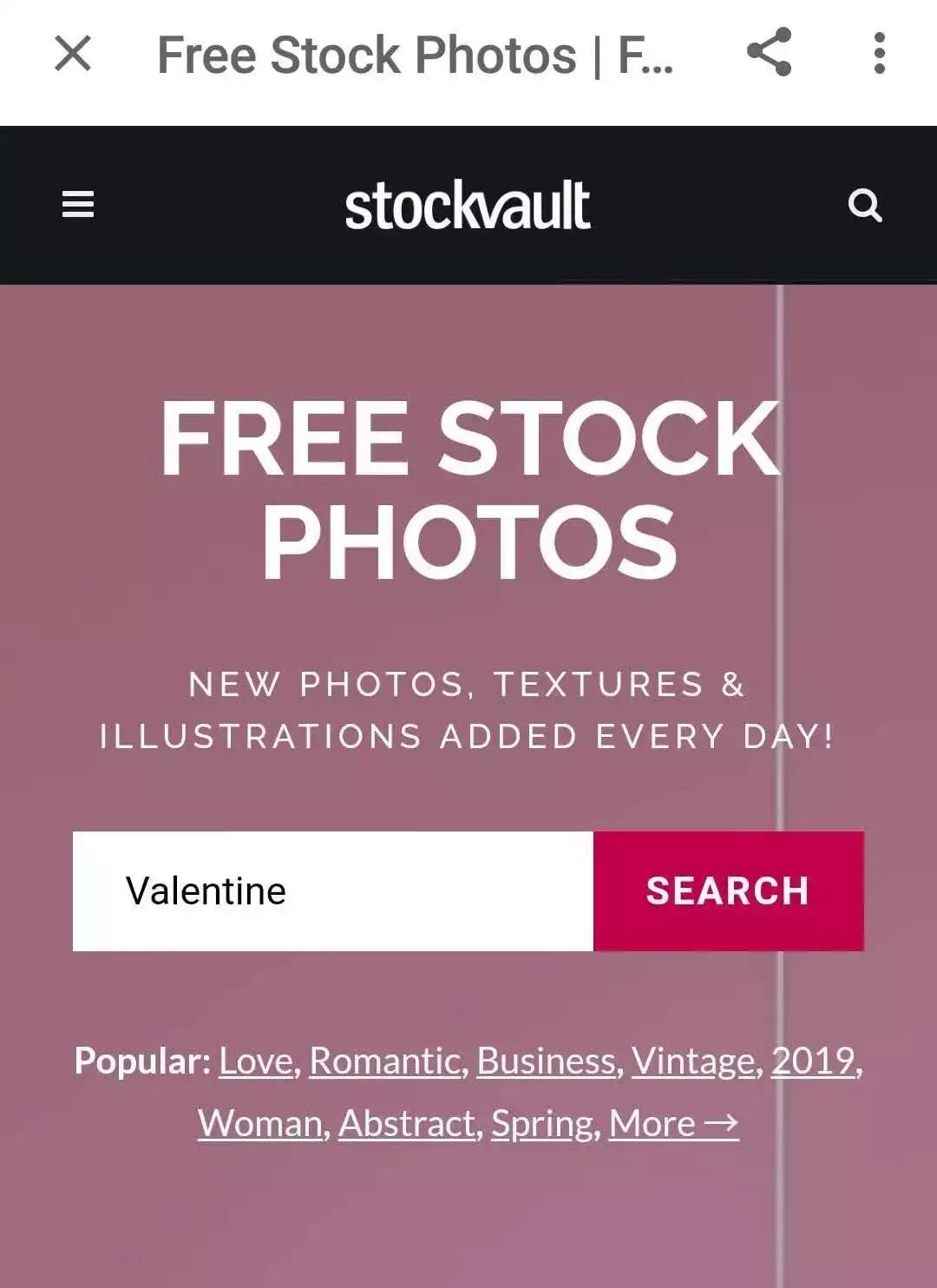Open the 2019 popular tag
The image size is (937, 1288).
(x=813, y=1061)
